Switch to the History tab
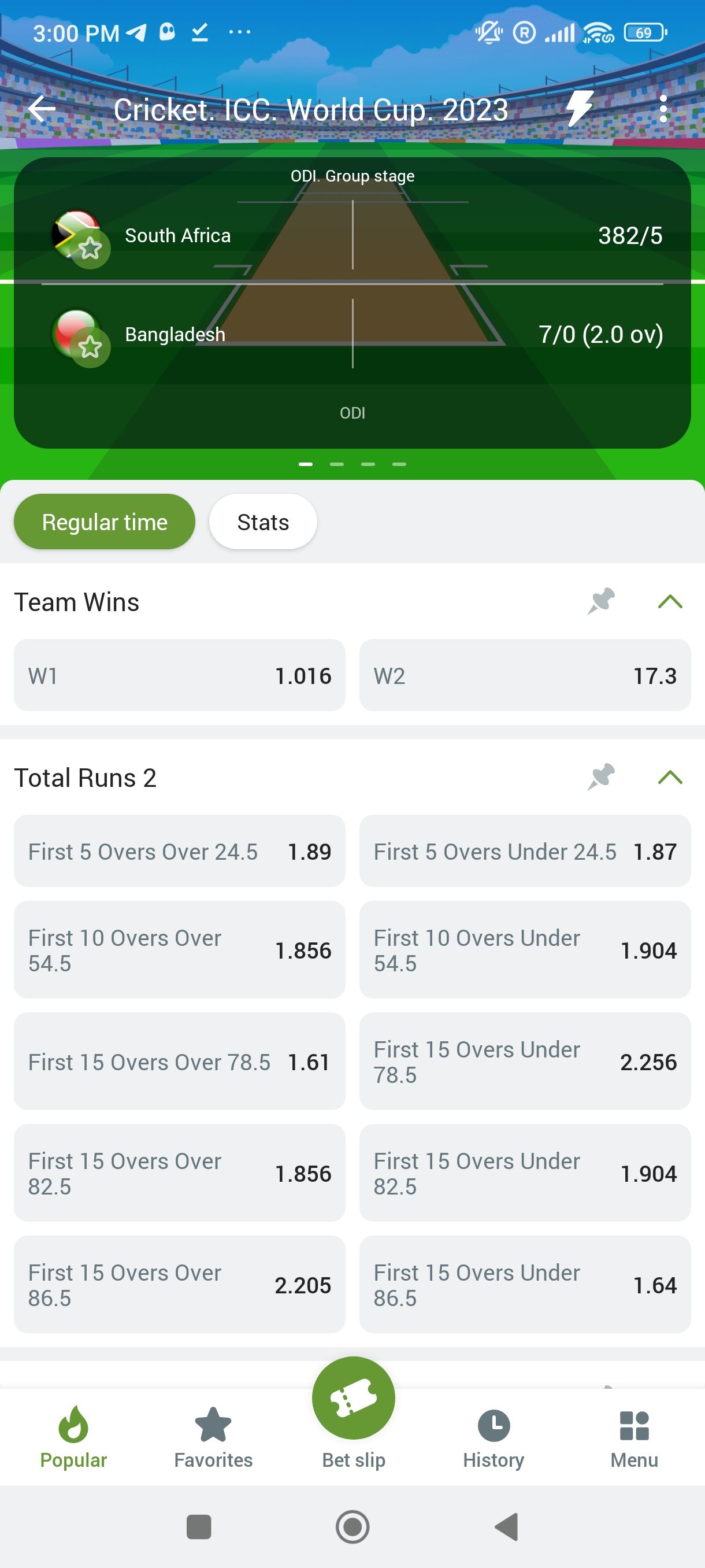 pyautogui.click(x=493, y=1438)
